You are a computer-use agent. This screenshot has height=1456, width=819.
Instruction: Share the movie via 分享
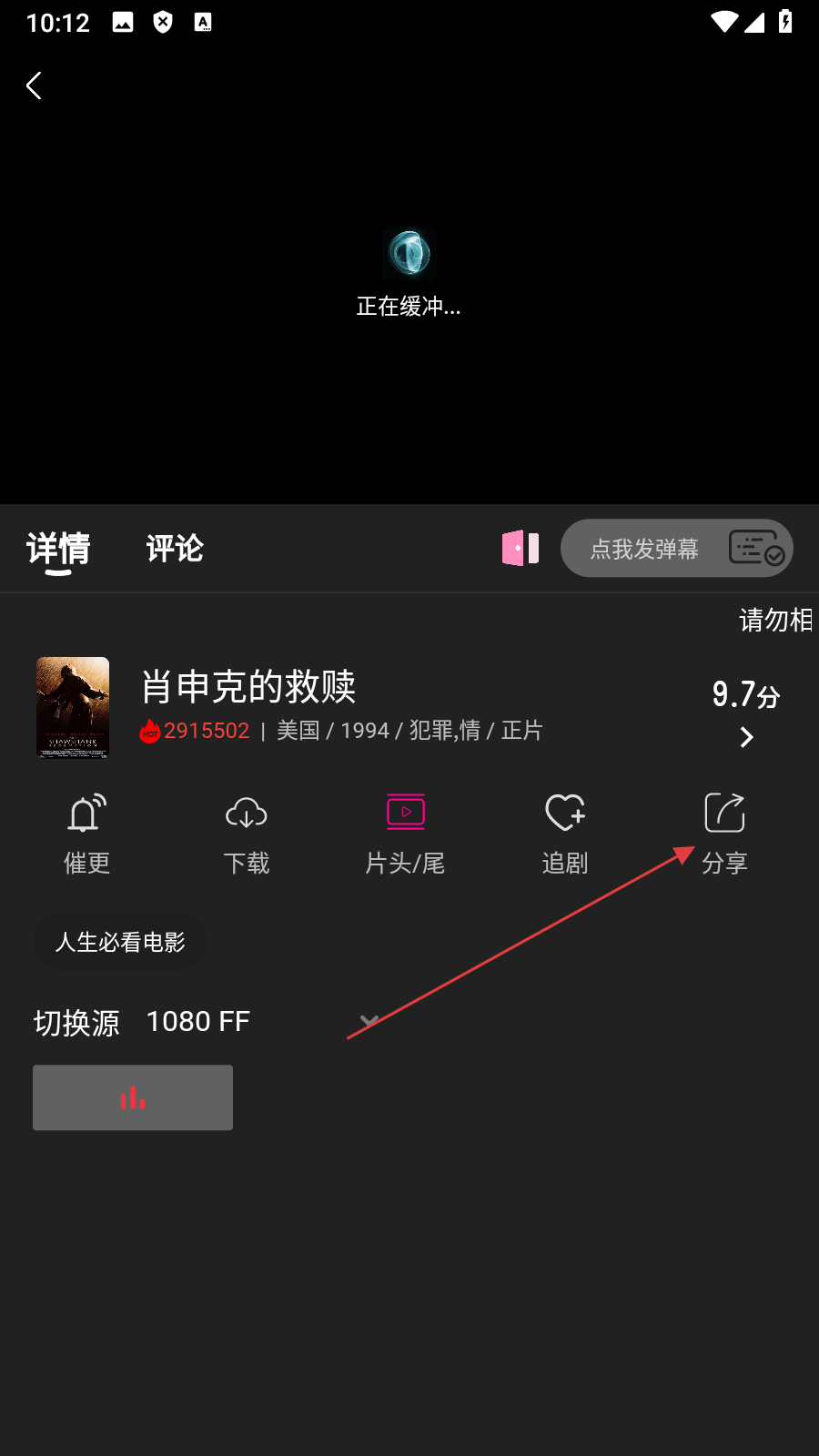tap(724, 834)
